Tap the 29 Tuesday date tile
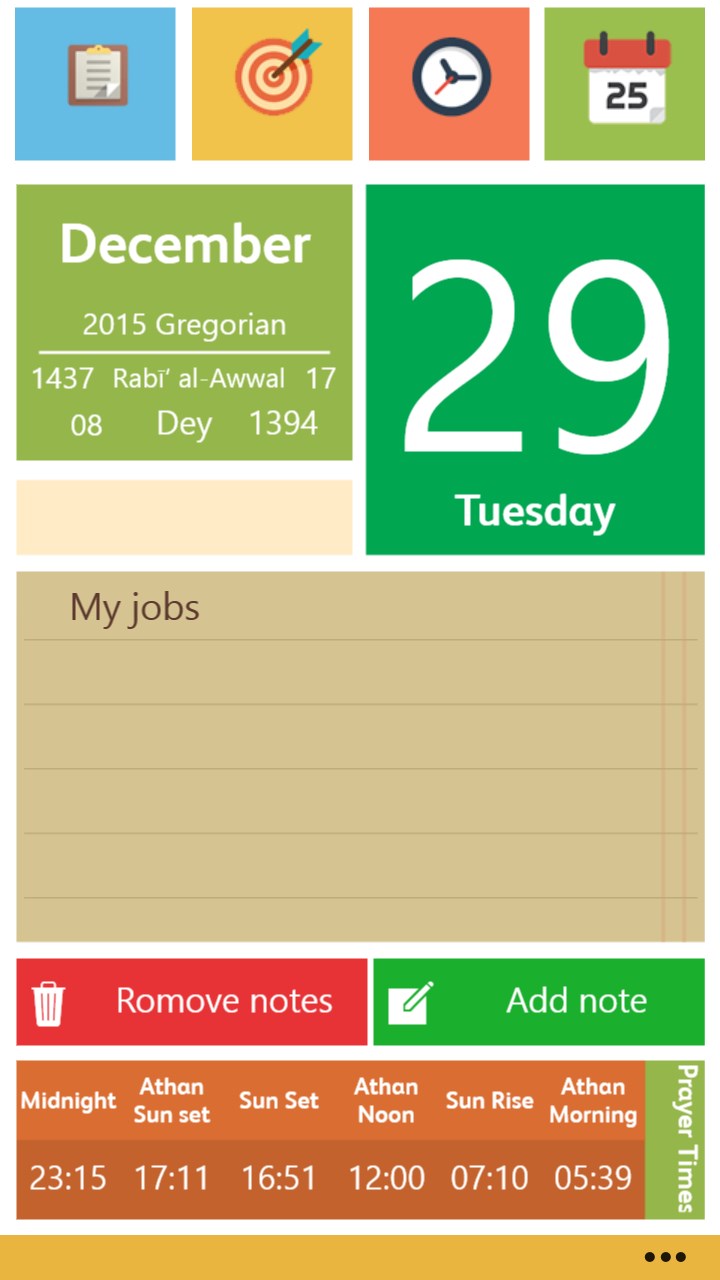Viewport: 720px width, 1280px height. 535,370
